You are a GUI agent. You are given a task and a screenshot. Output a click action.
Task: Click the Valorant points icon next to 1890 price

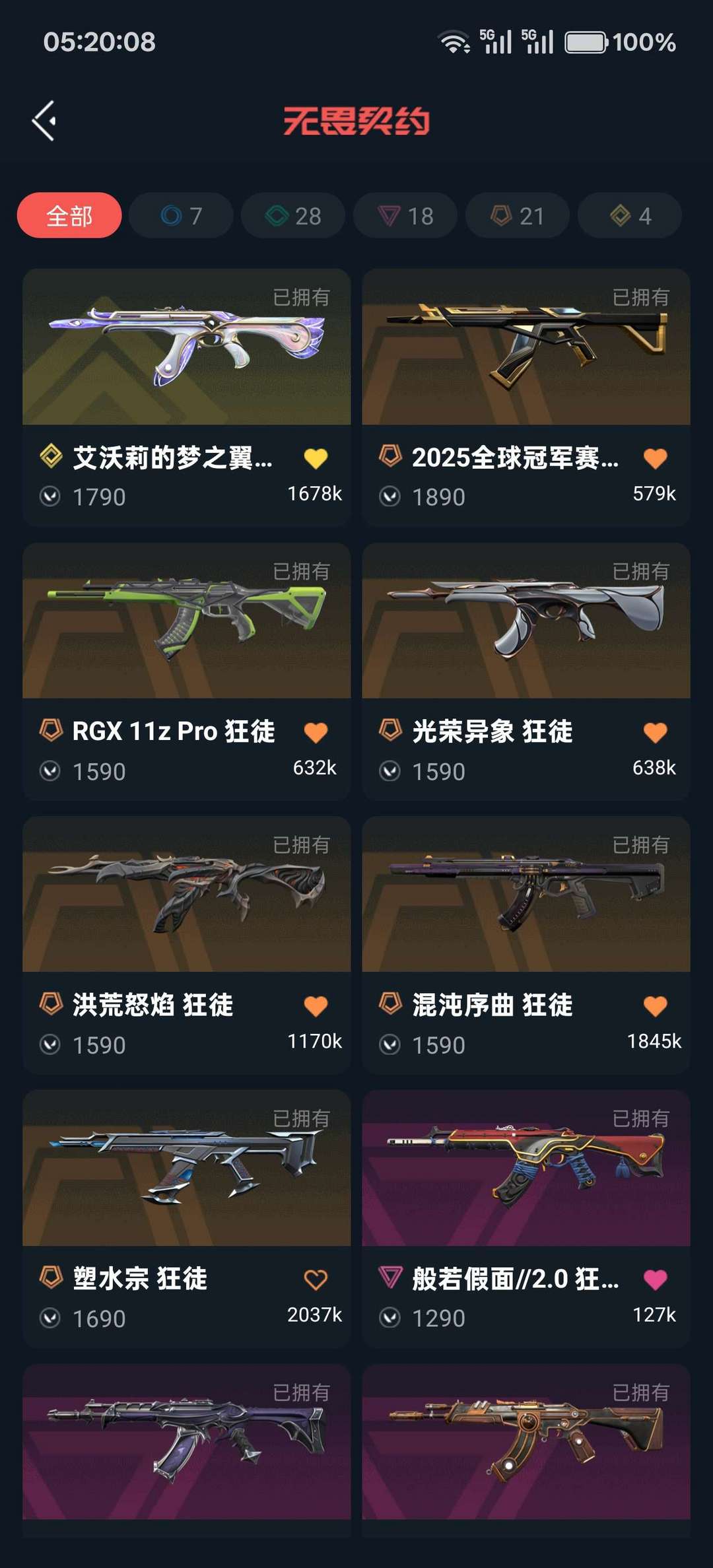390,496
